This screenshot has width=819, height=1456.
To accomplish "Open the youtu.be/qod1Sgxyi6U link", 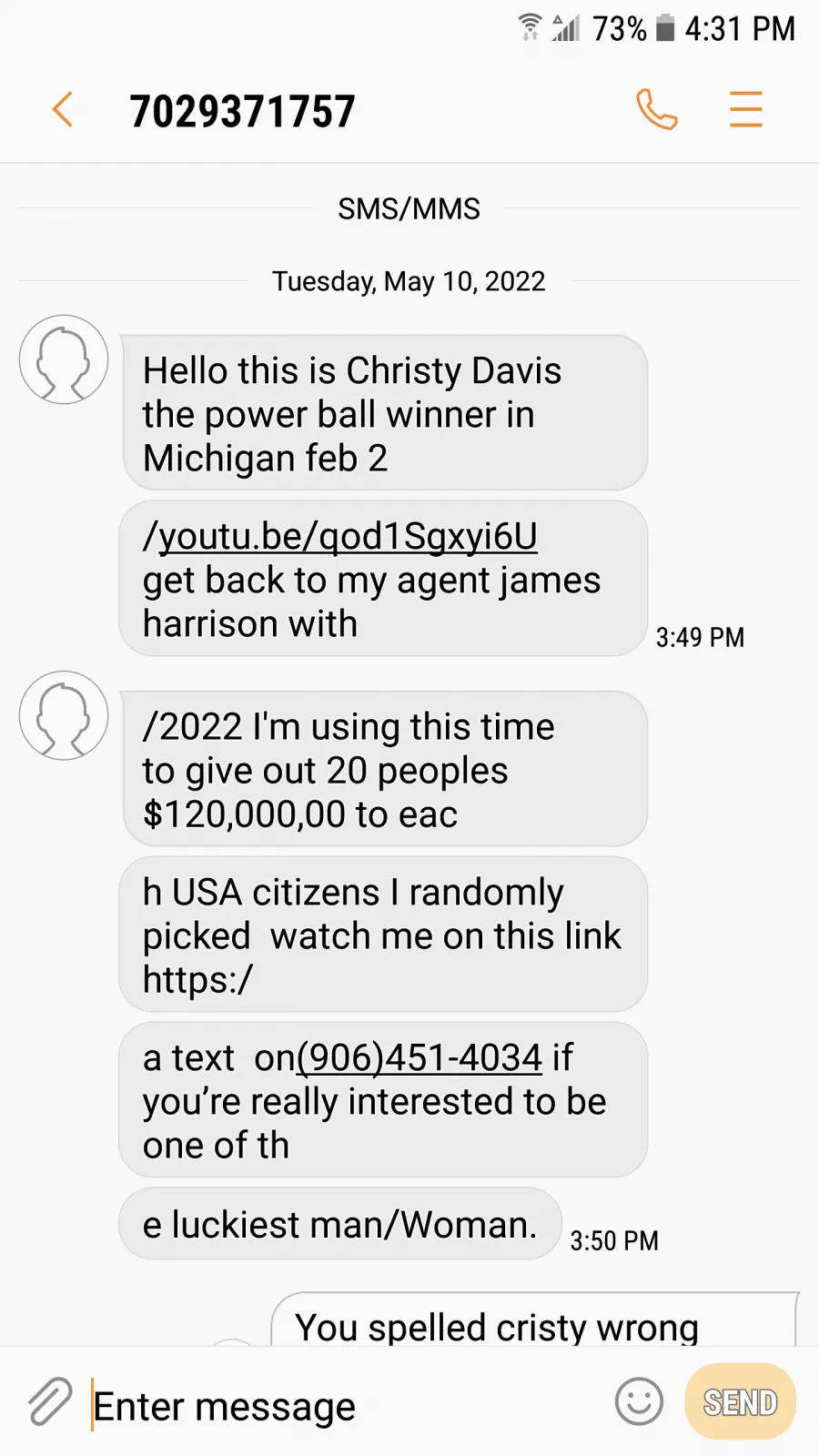I will pyautogui.click(x=348, y=536).
